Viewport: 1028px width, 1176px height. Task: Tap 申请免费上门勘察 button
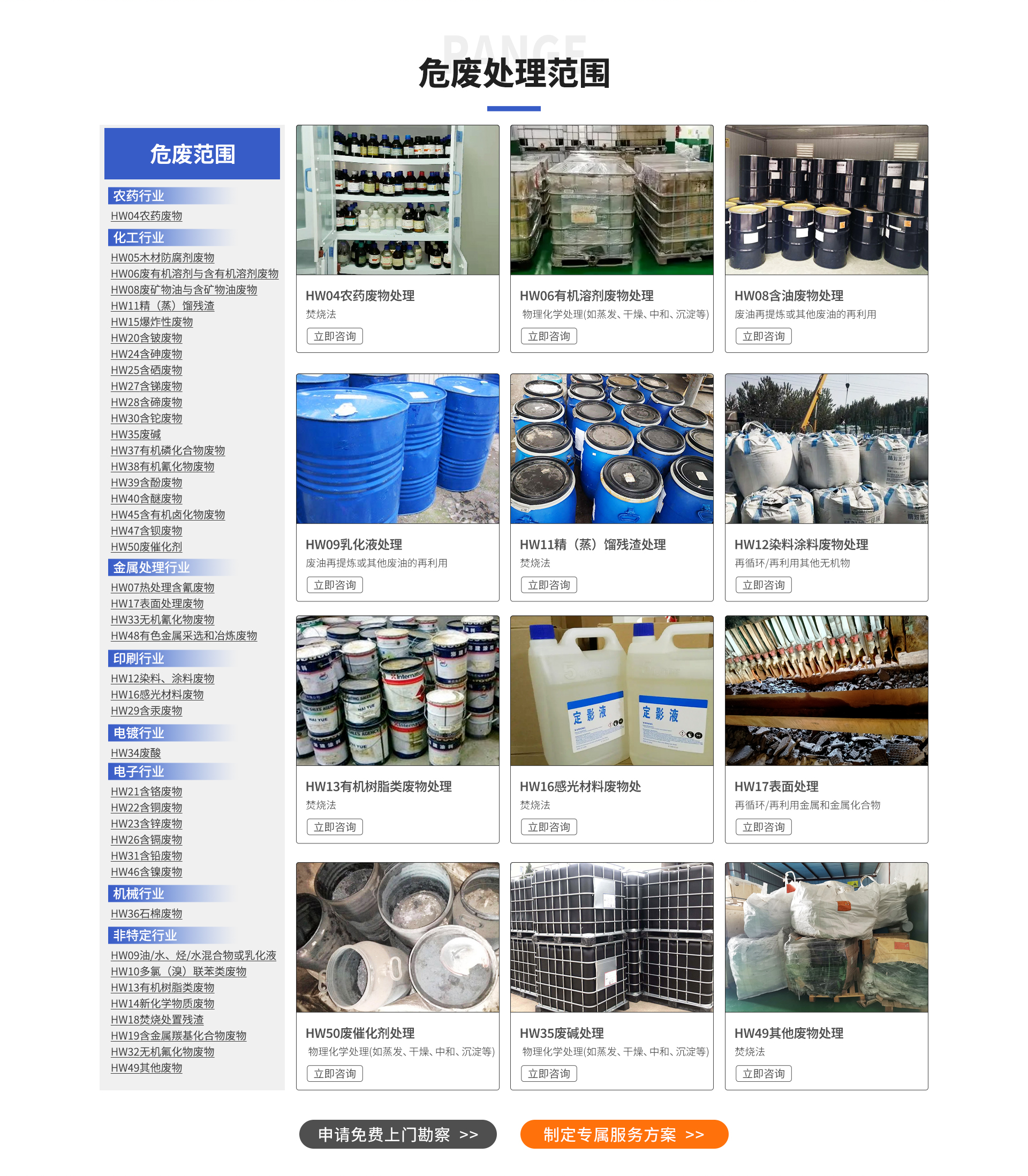(397, 1135)
